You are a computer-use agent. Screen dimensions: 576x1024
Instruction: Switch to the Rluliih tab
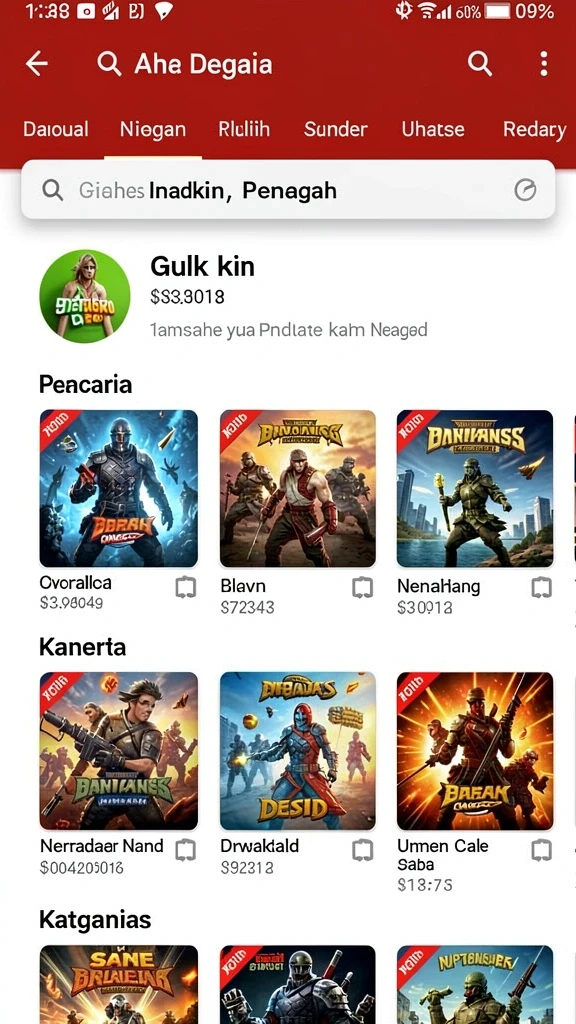tap(244, 129)
